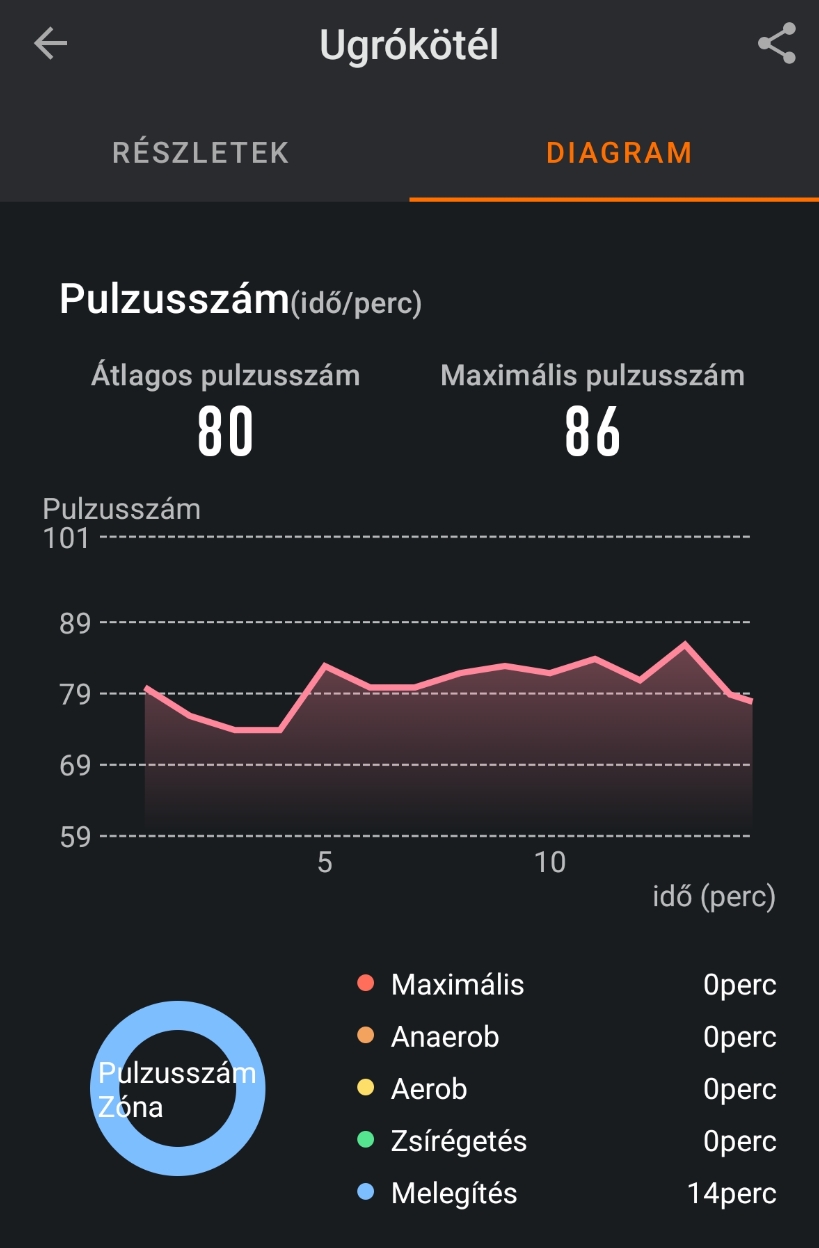This screenshot has width=819, height=1248.
Task: Go back from the Ugrókötél screen
Action: tap(50, 44)
